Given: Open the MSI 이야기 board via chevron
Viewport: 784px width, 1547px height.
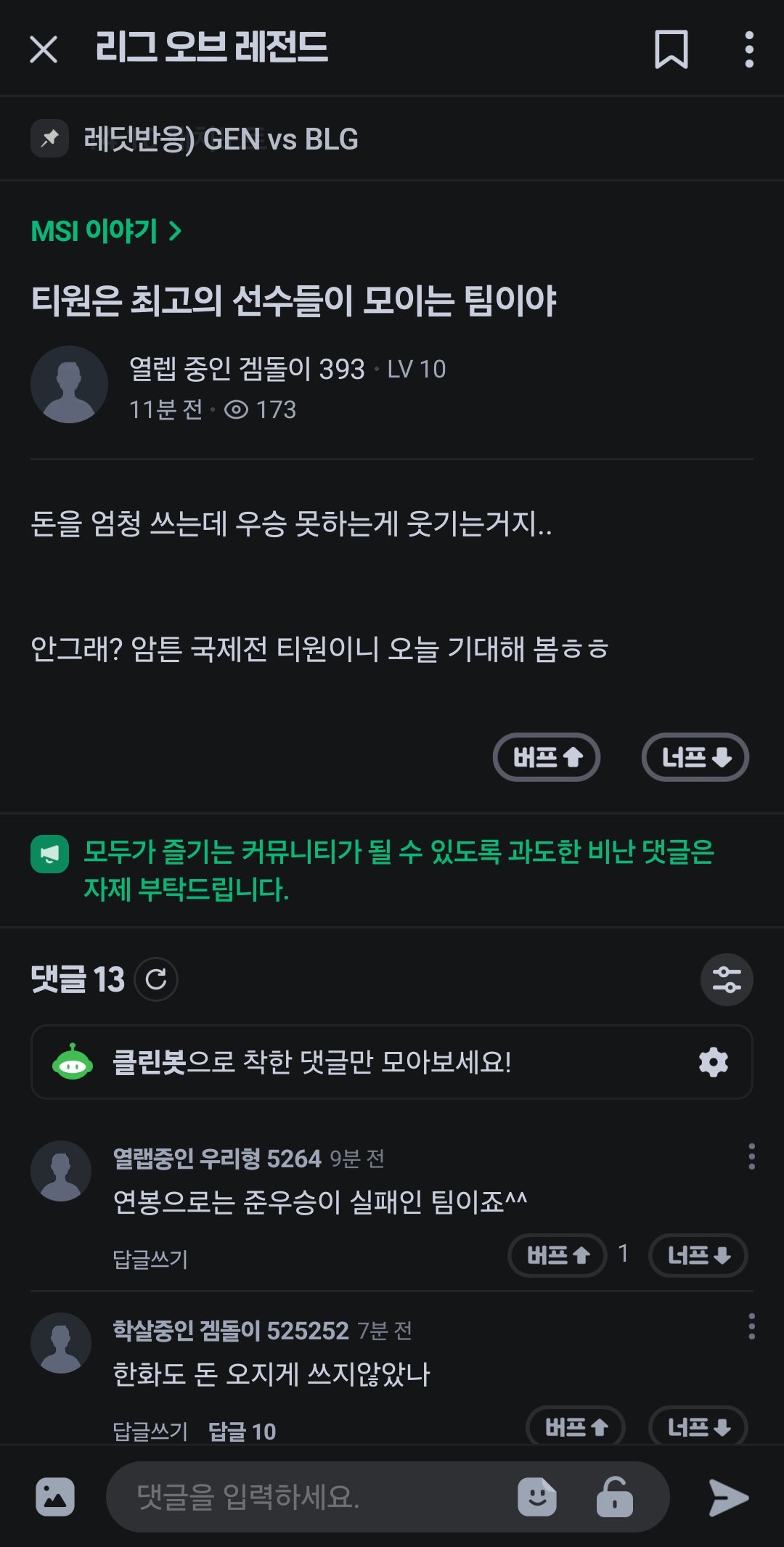Looking at the screenshot, I should tap(174, 232).
